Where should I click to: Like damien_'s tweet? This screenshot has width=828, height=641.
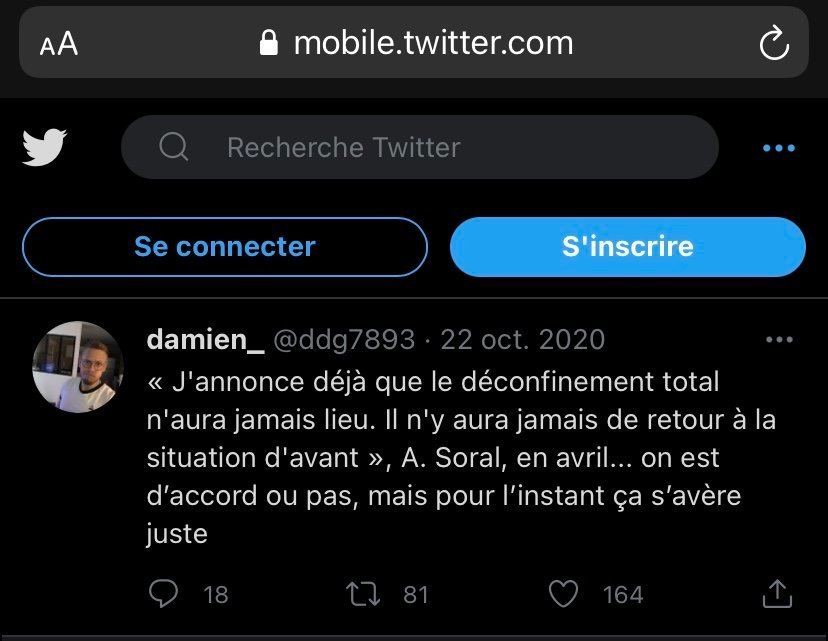[x=564, y=594]
